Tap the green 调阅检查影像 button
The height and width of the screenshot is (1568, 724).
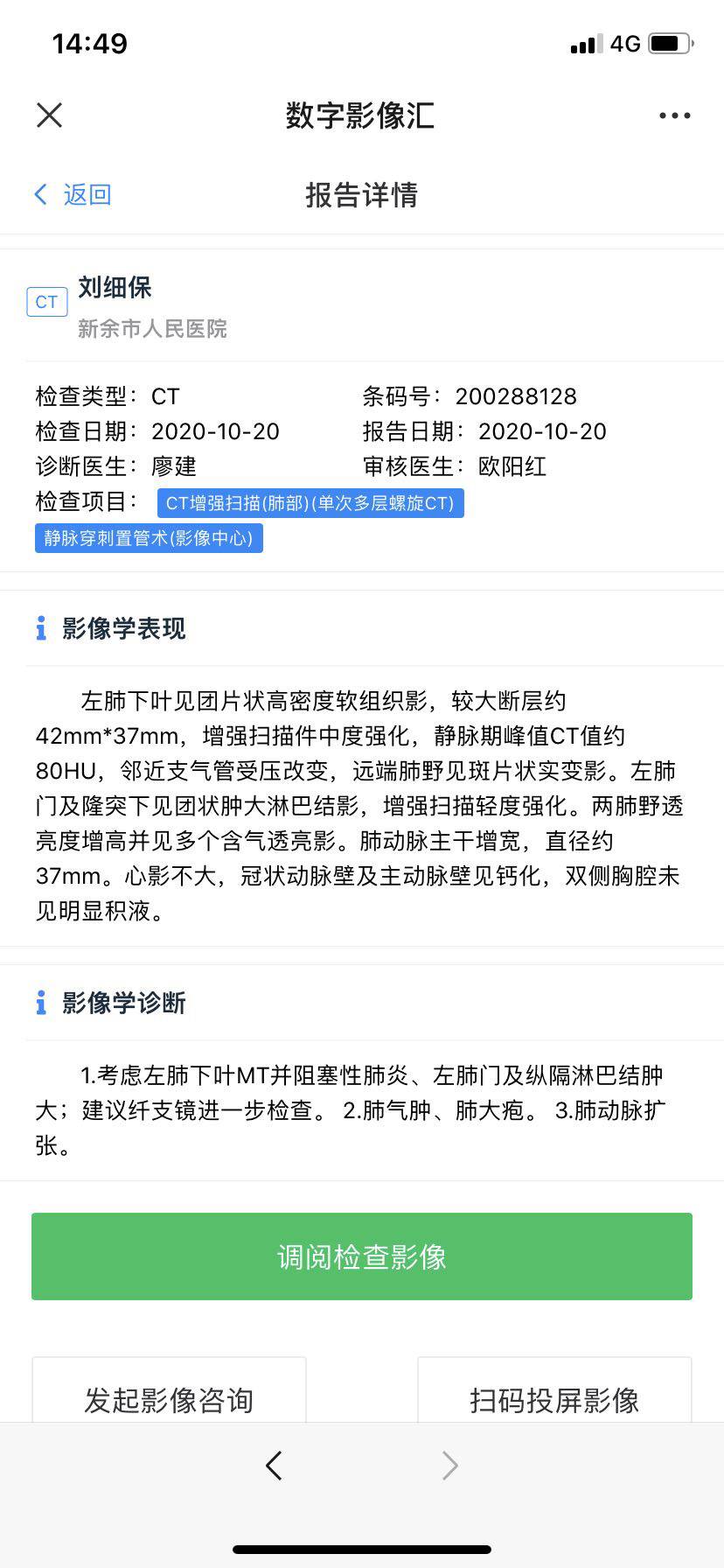click(362, 1256)
